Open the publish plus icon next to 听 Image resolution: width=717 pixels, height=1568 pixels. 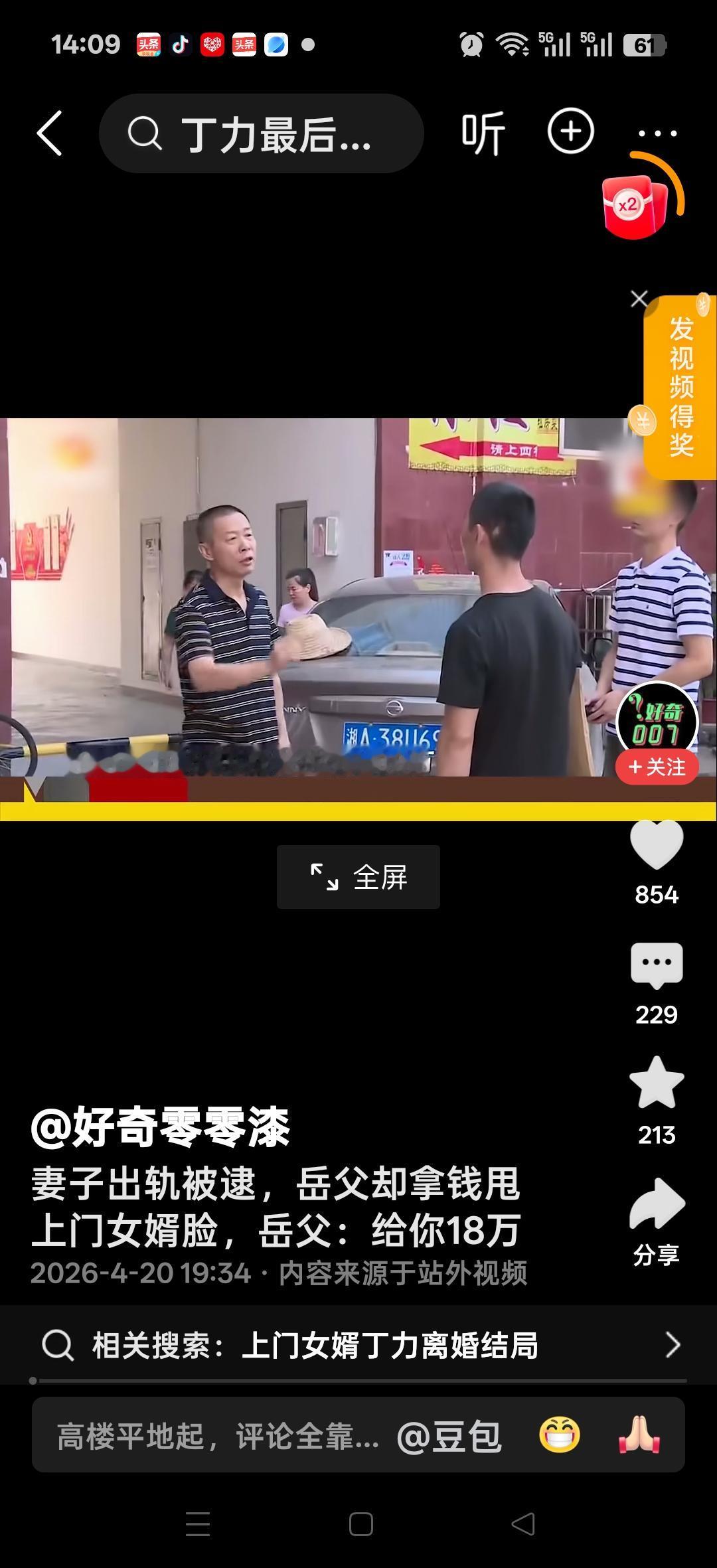click(570, 131)
